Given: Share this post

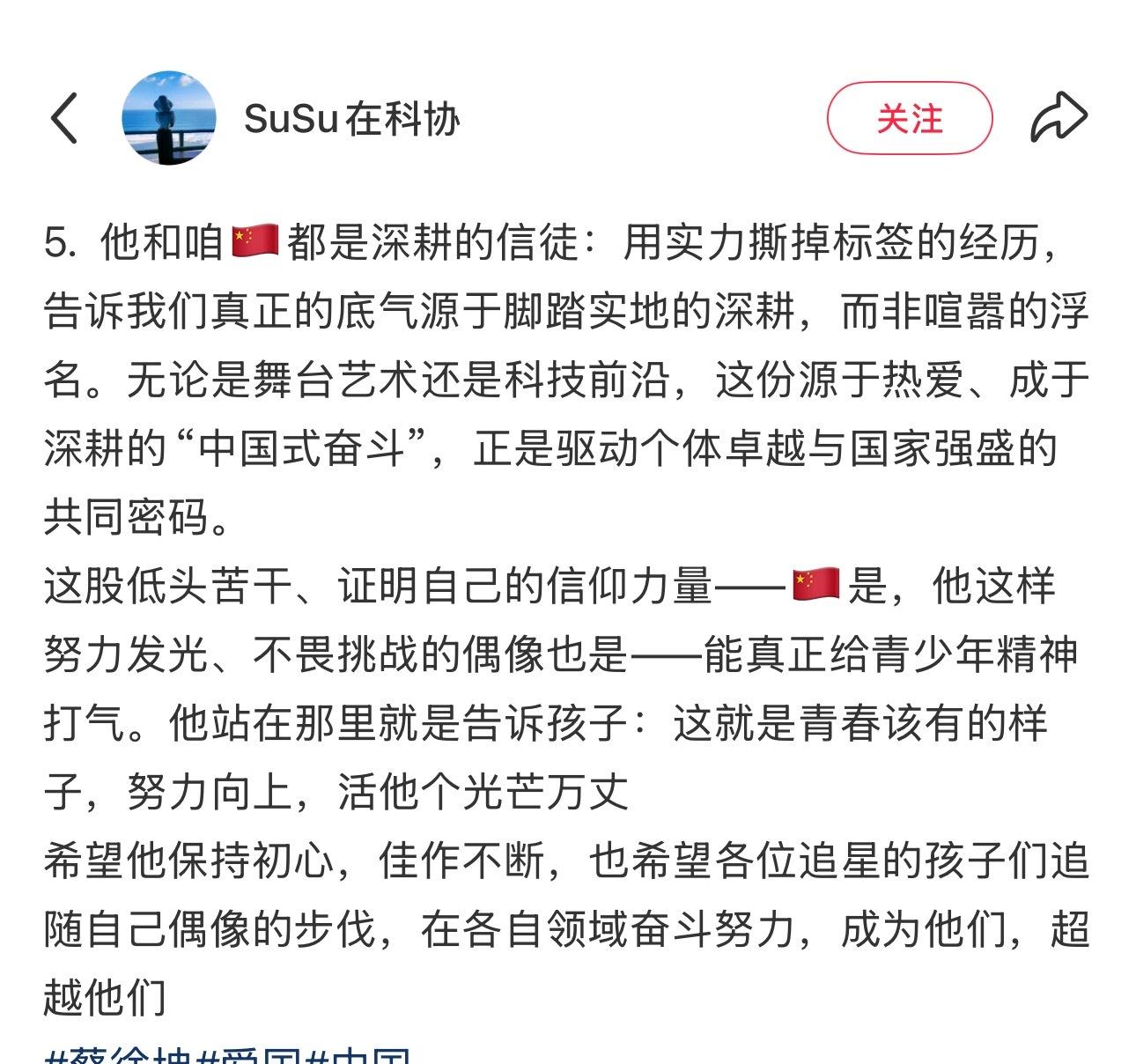Looking at the screenshot, I should click(x=1059, y=118).
